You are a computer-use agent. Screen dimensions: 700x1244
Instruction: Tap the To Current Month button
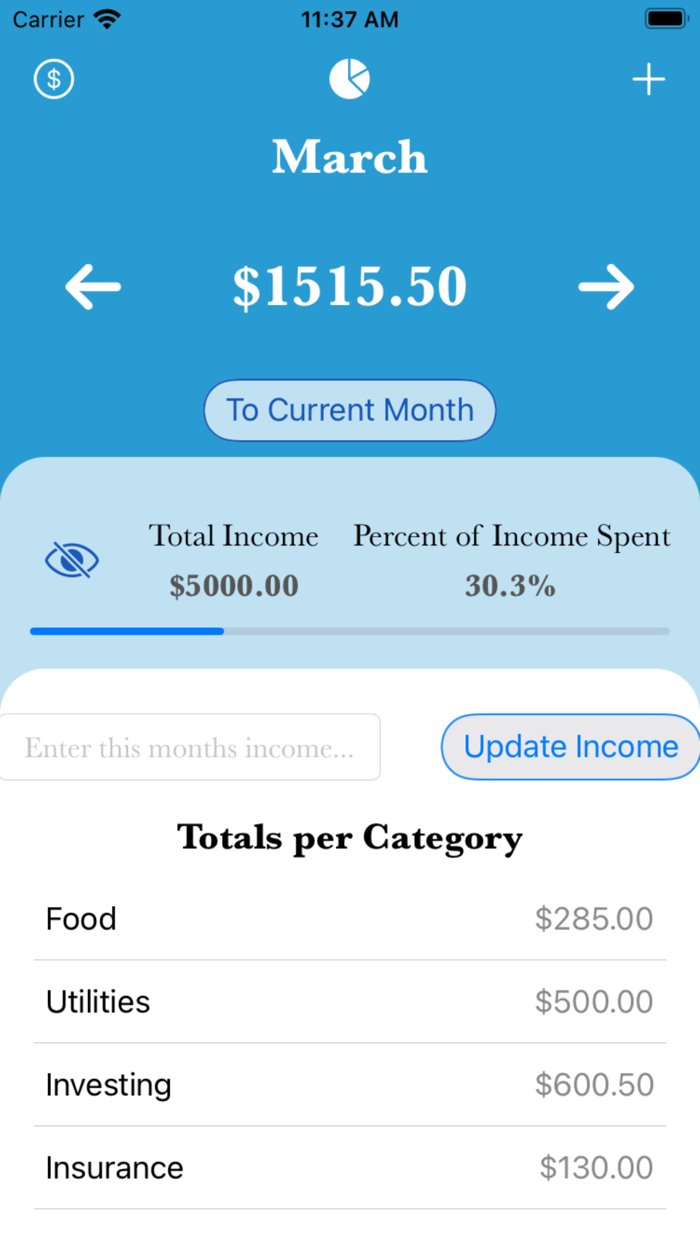point(350,410)
